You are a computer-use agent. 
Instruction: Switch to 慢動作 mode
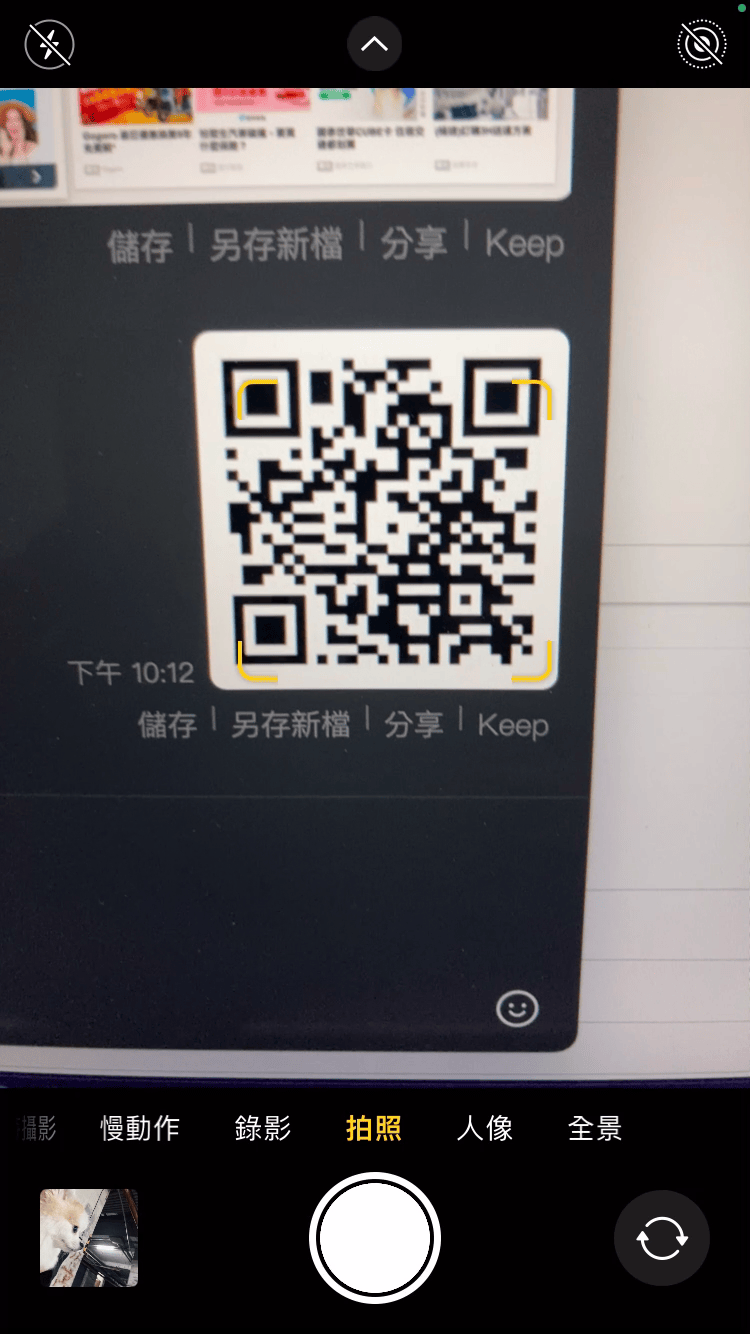click(x=140, y=1129)
